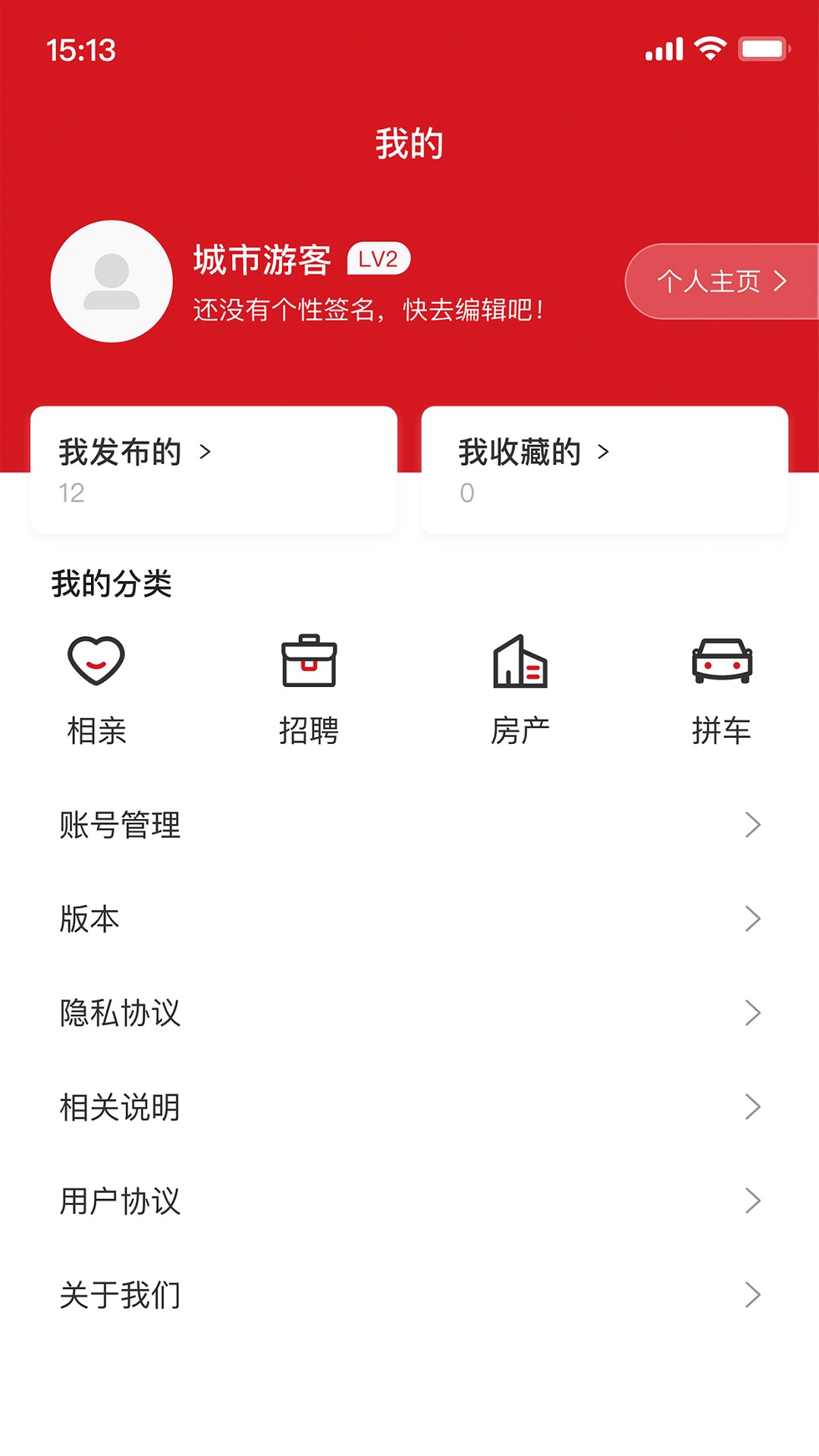Open the 隐私协议 privacy agreement chevron
The height and width of the screenshot is (1456, 819).
[752, 1012]
